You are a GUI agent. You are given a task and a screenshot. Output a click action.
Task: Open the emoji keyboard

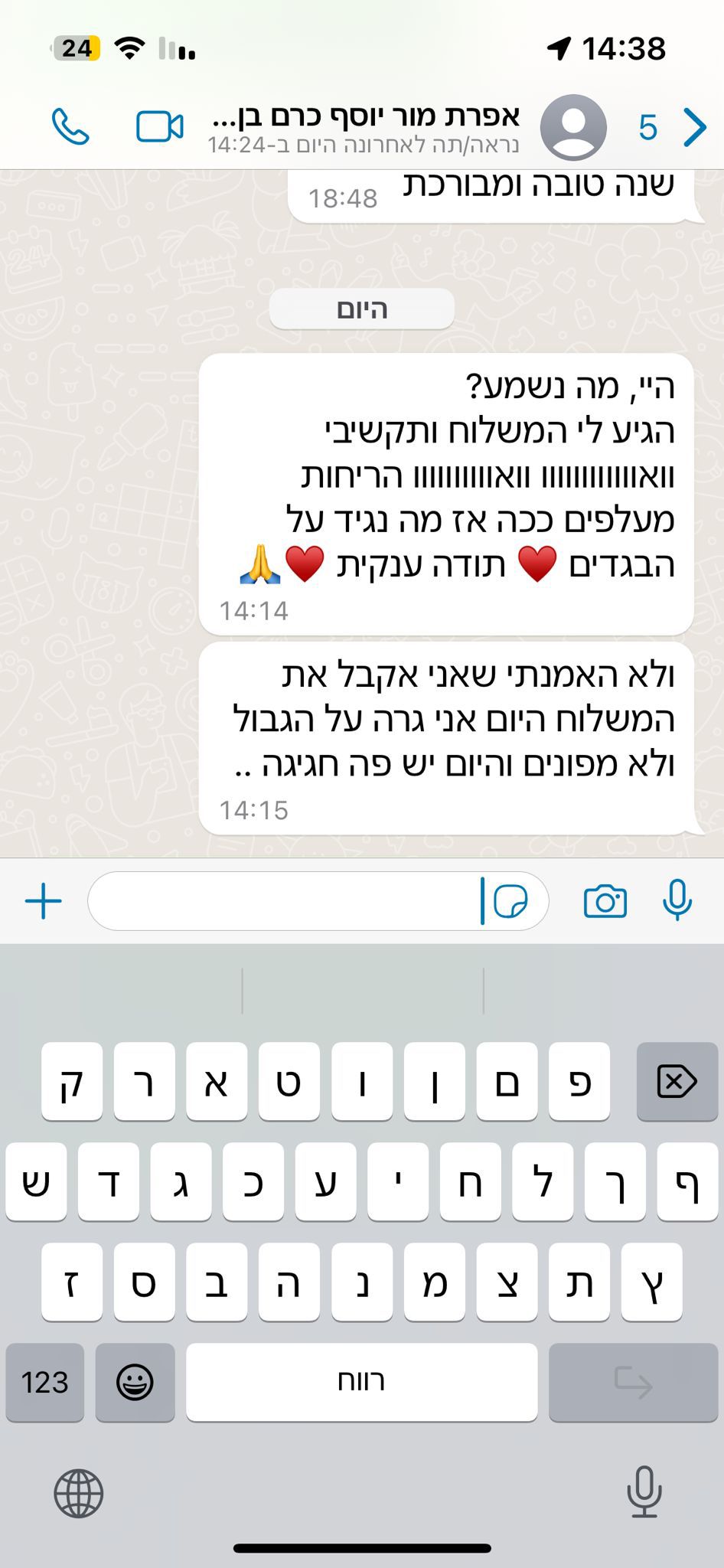point(135,1382)
